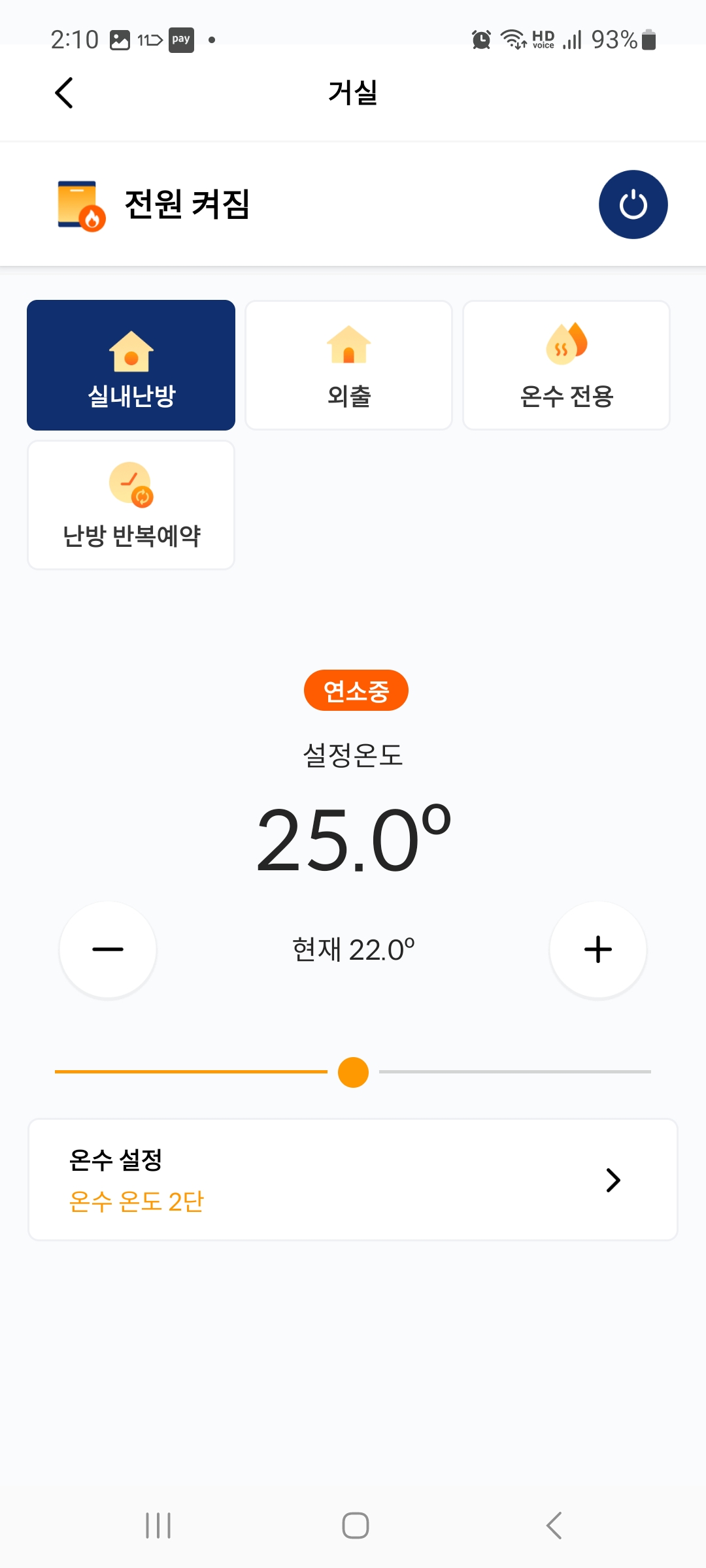Image resolution: width=706 pixels, height=1568 pixels.
Task: Select 온수 전용 mode
Action: pos(566,365)
